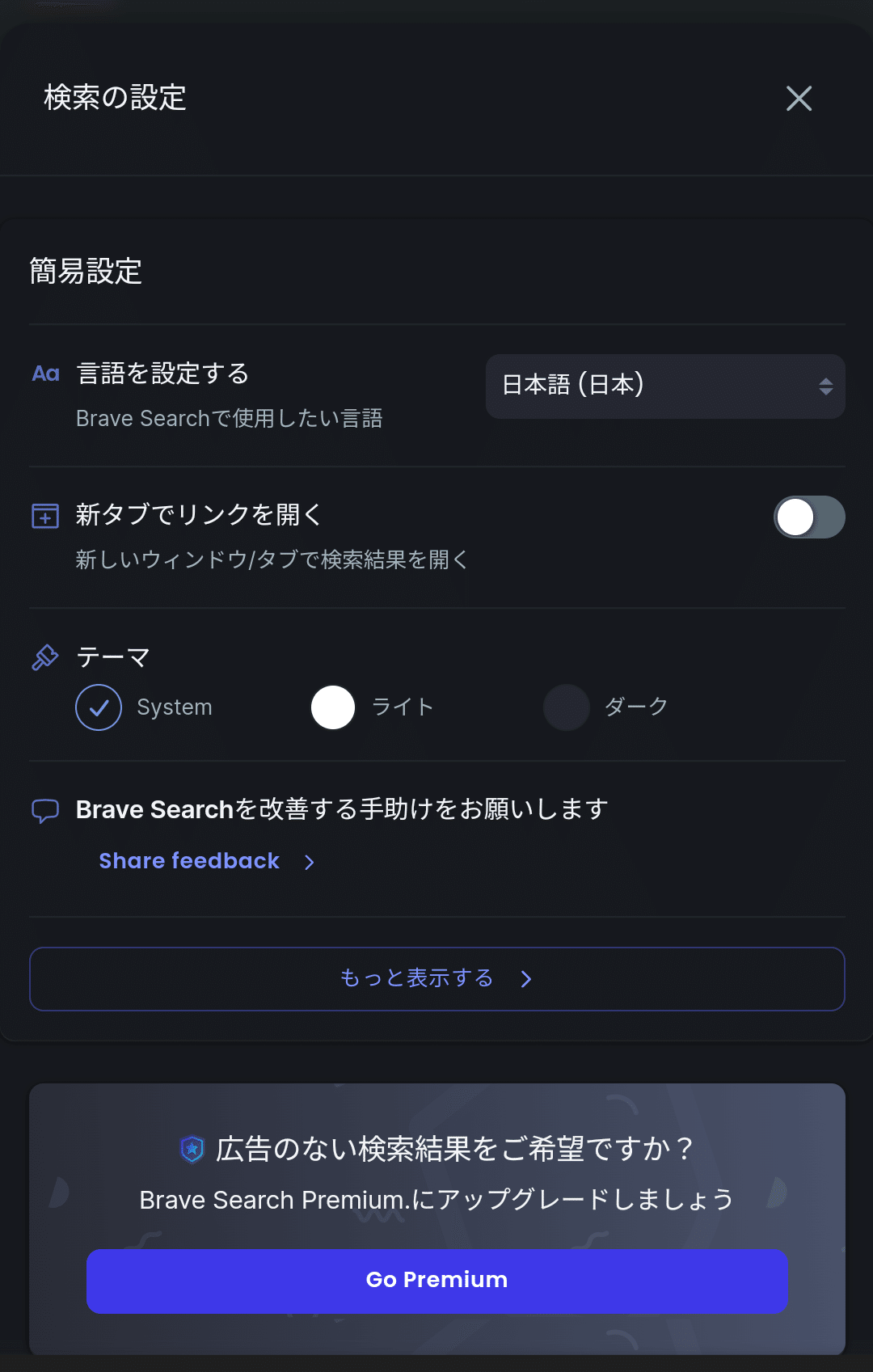Close the search settings dialog
The width and height of the screenshot is (873, 1372).
click(799, 99)
